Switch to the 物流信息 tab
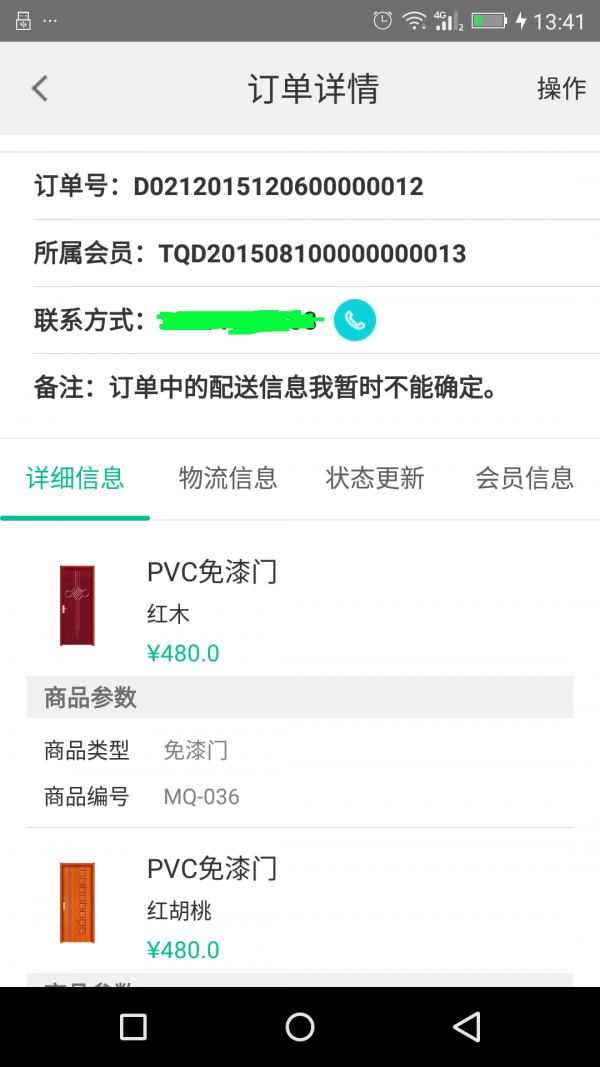Viewport: 600px width, 1067px height. 227,478
